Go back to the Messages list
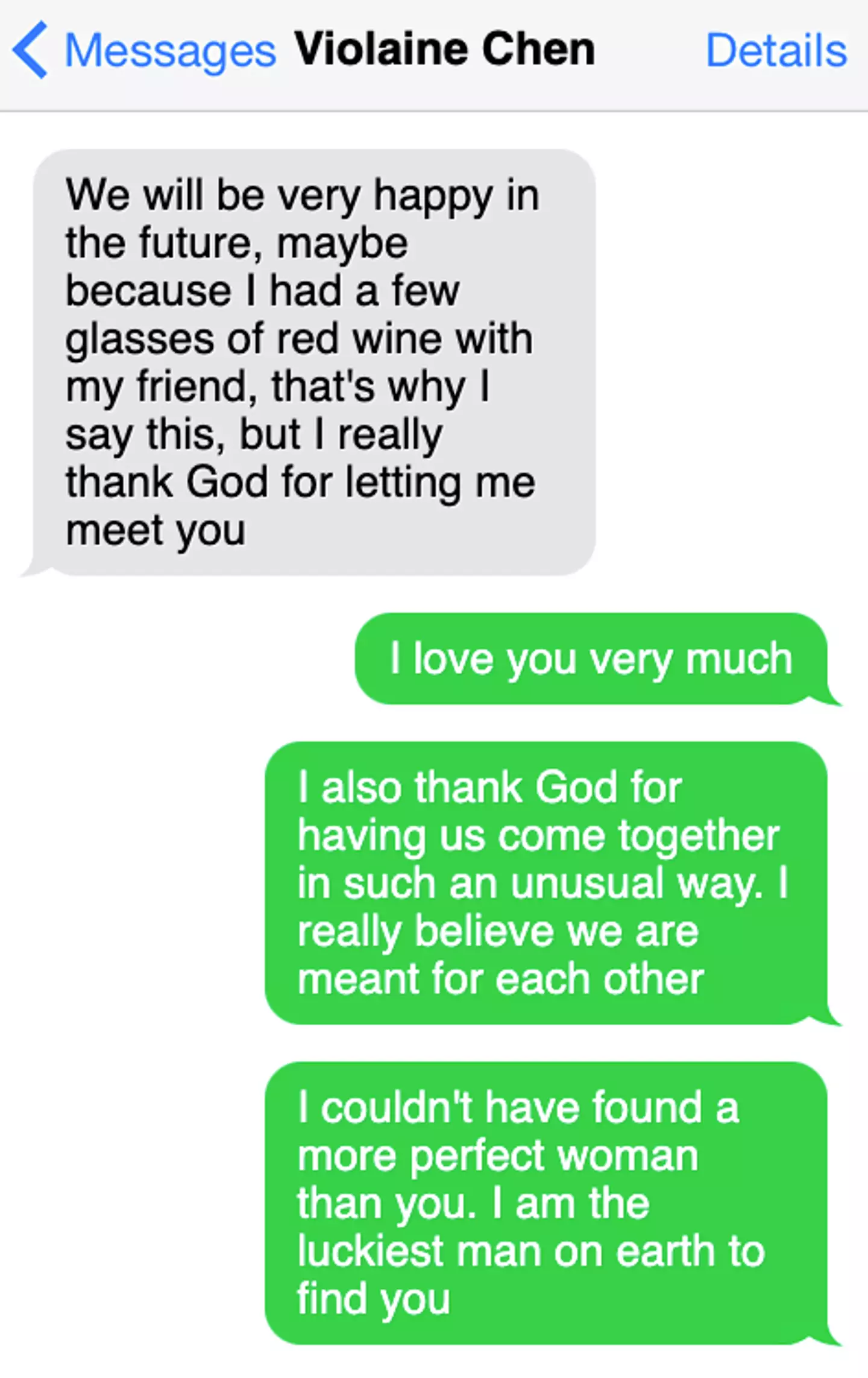Screen dimensions: 868x1378 coord(143,50)
